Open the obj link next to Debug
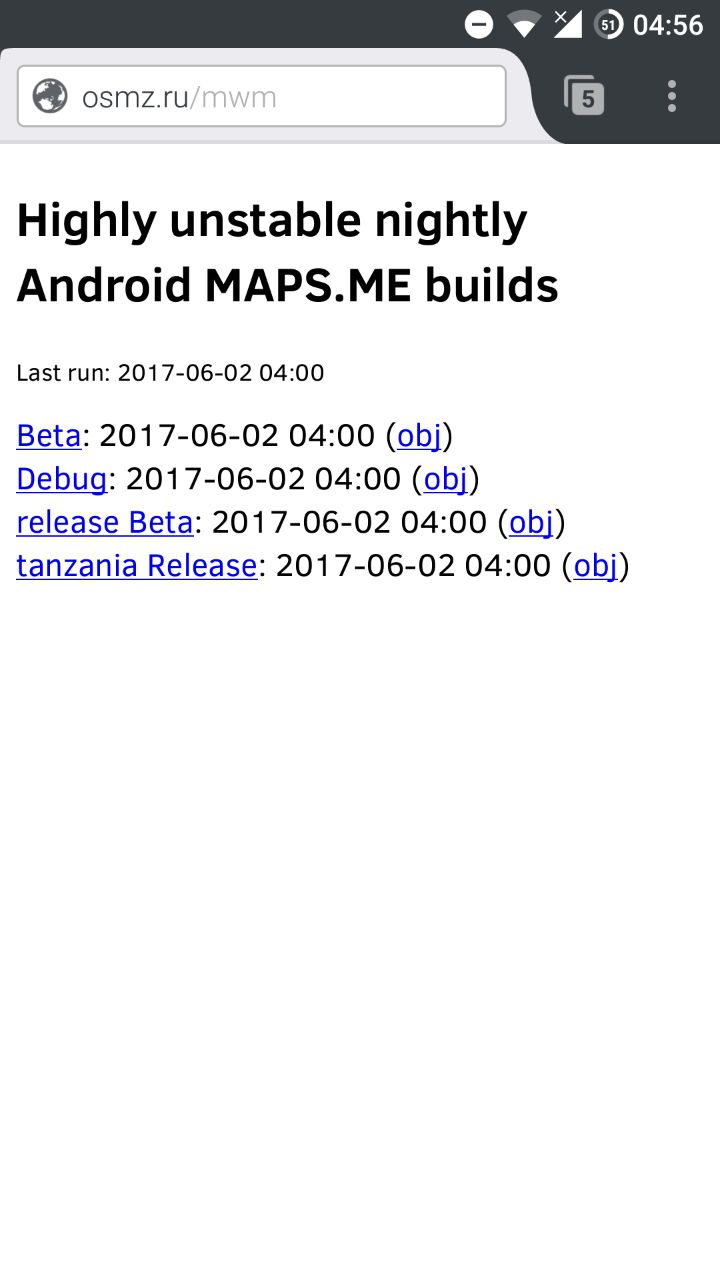This screenshot has height=1280, width=720. (x=446, y=480)
